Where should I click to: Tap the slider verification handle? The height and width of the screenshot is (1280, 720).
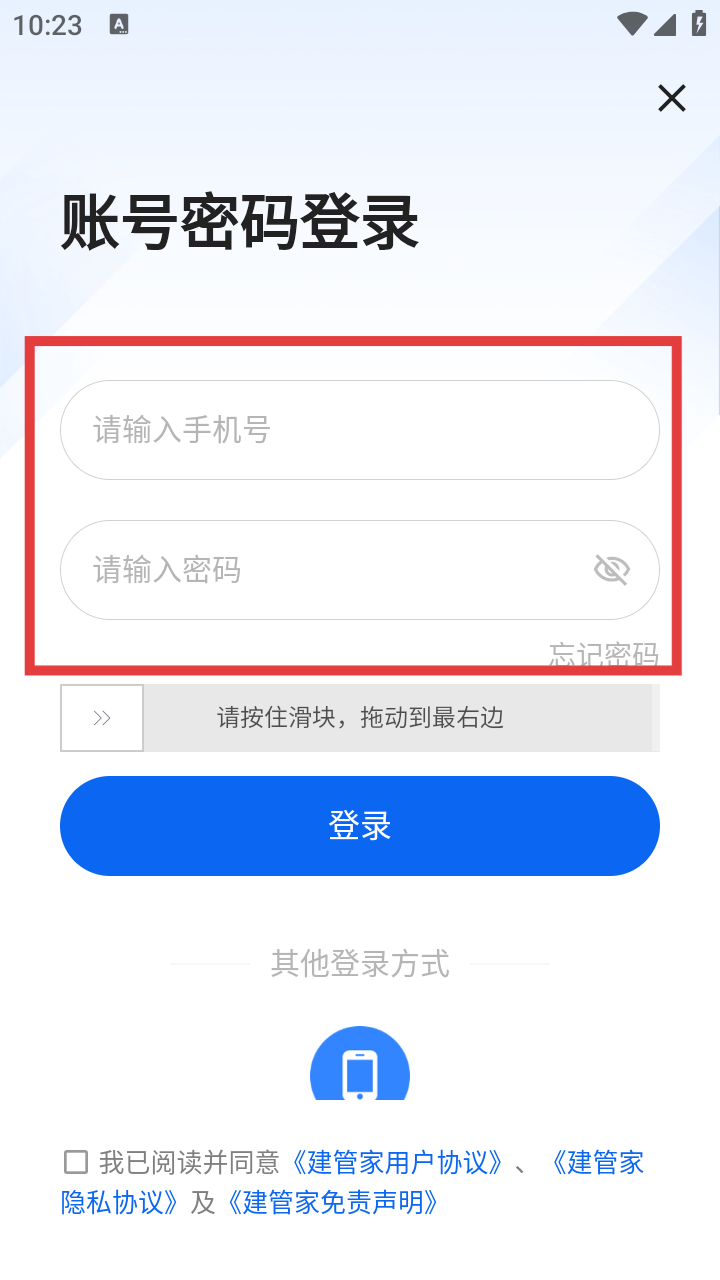[x=102, y=718]
